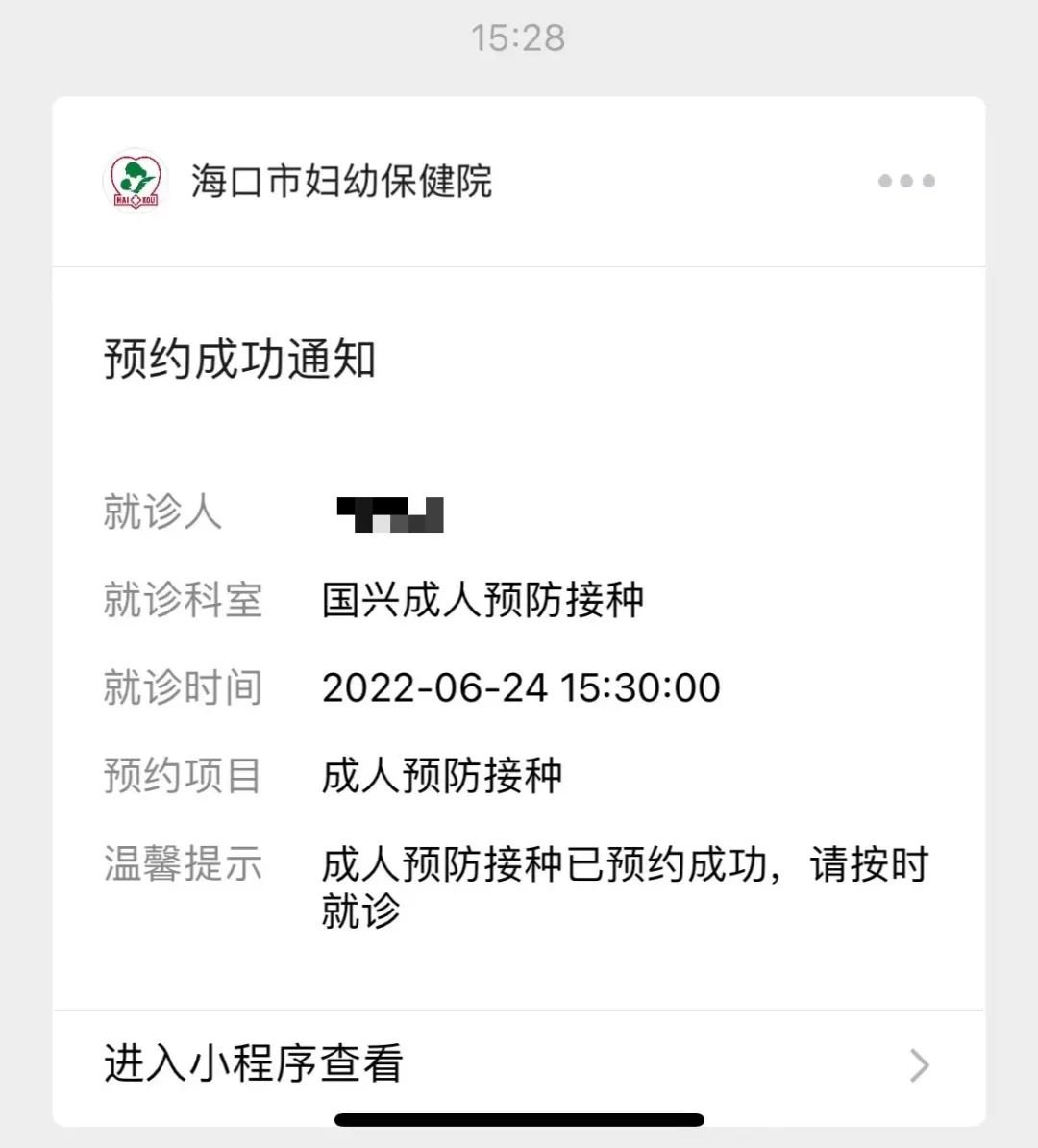Open the 预约成功通知 message card
Viewport: 1038px width, 1148px height.
coord(519,635)
